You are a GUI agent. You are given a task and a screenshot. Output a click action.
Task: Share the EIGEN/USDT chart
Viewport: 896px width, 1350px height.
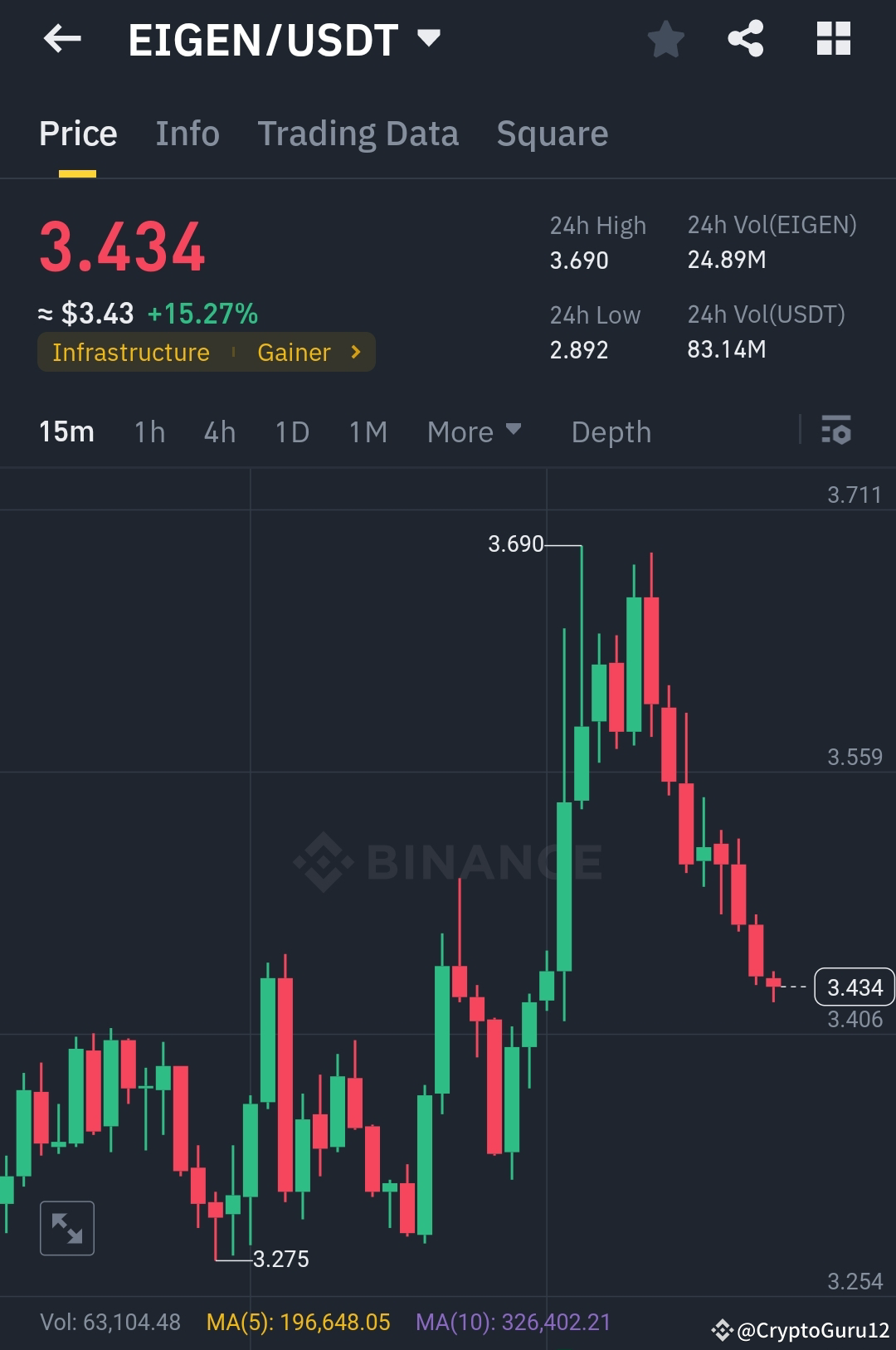pos(745,38)
